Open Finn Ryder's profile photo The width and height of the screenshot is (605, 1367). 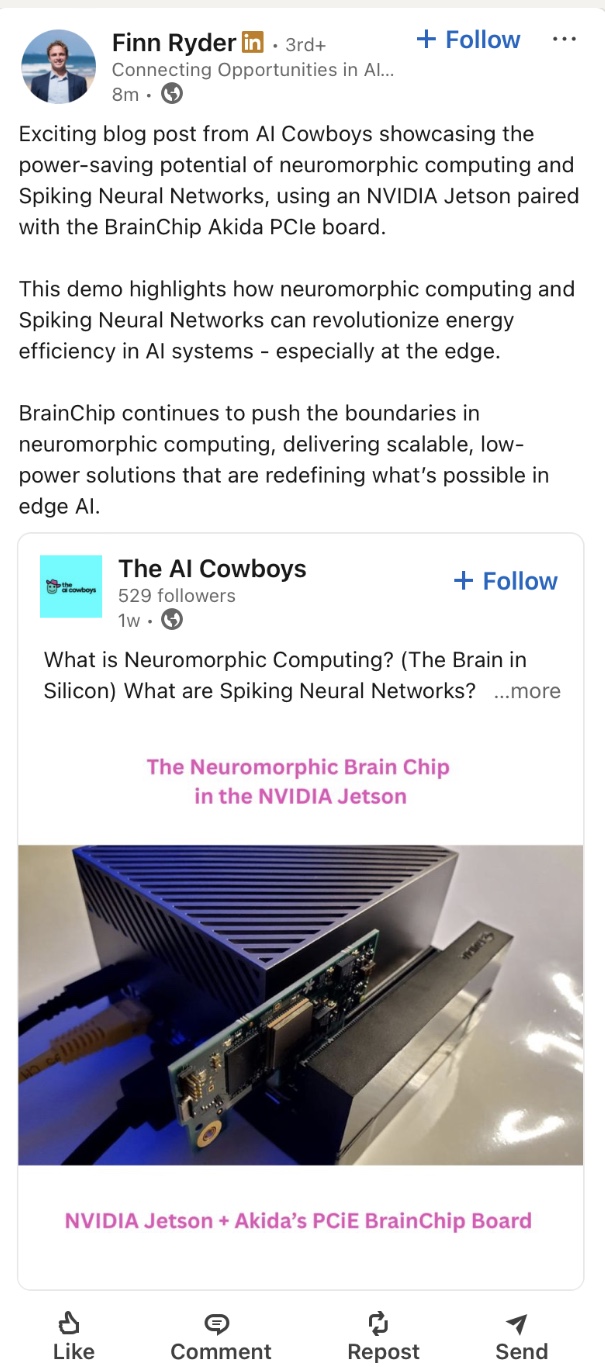[58, 67]
